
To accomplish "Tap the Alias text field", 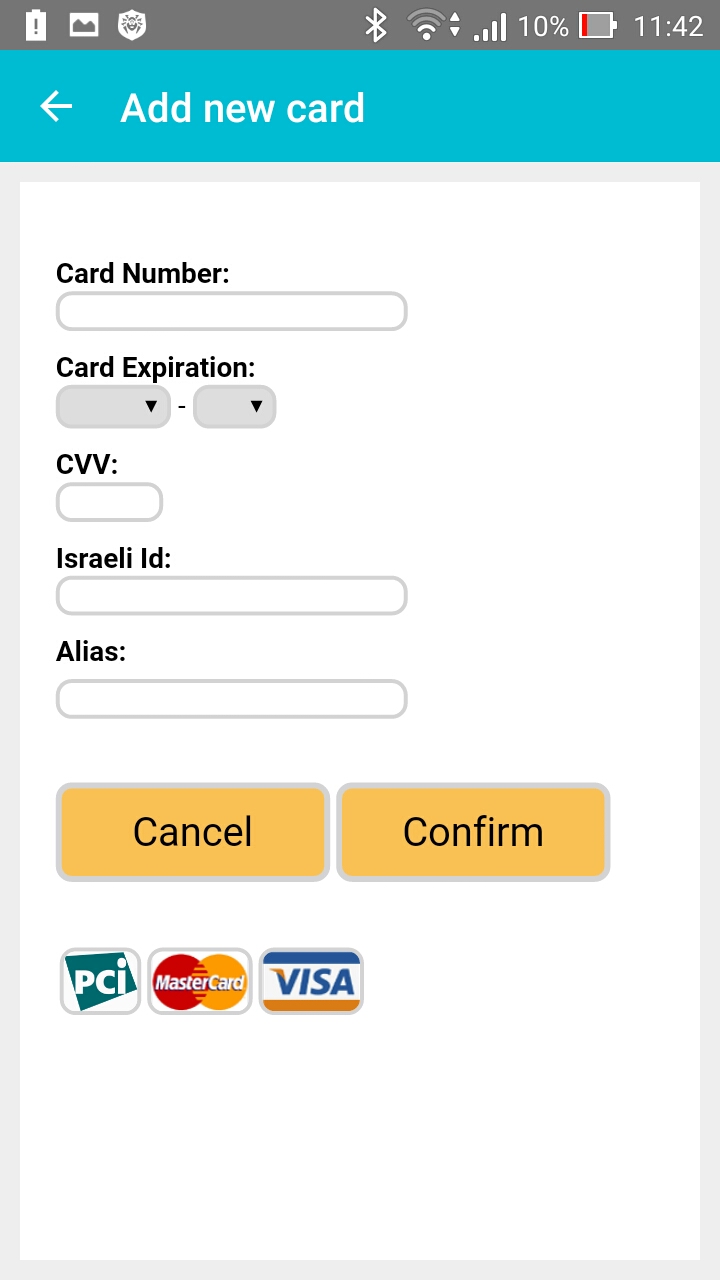I will 231,699.
